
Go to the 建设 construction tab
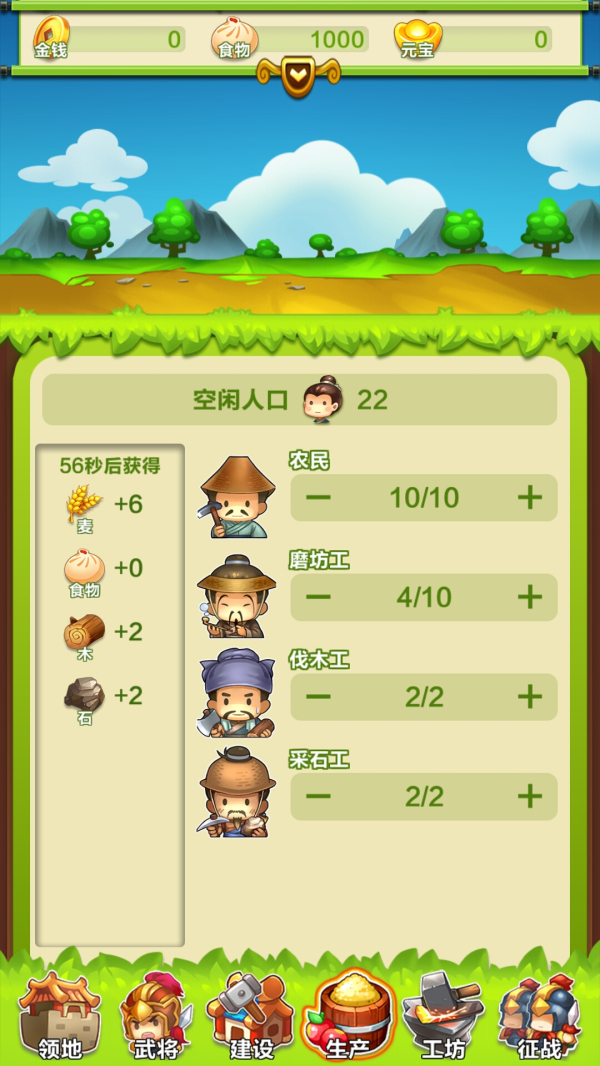251,1015
